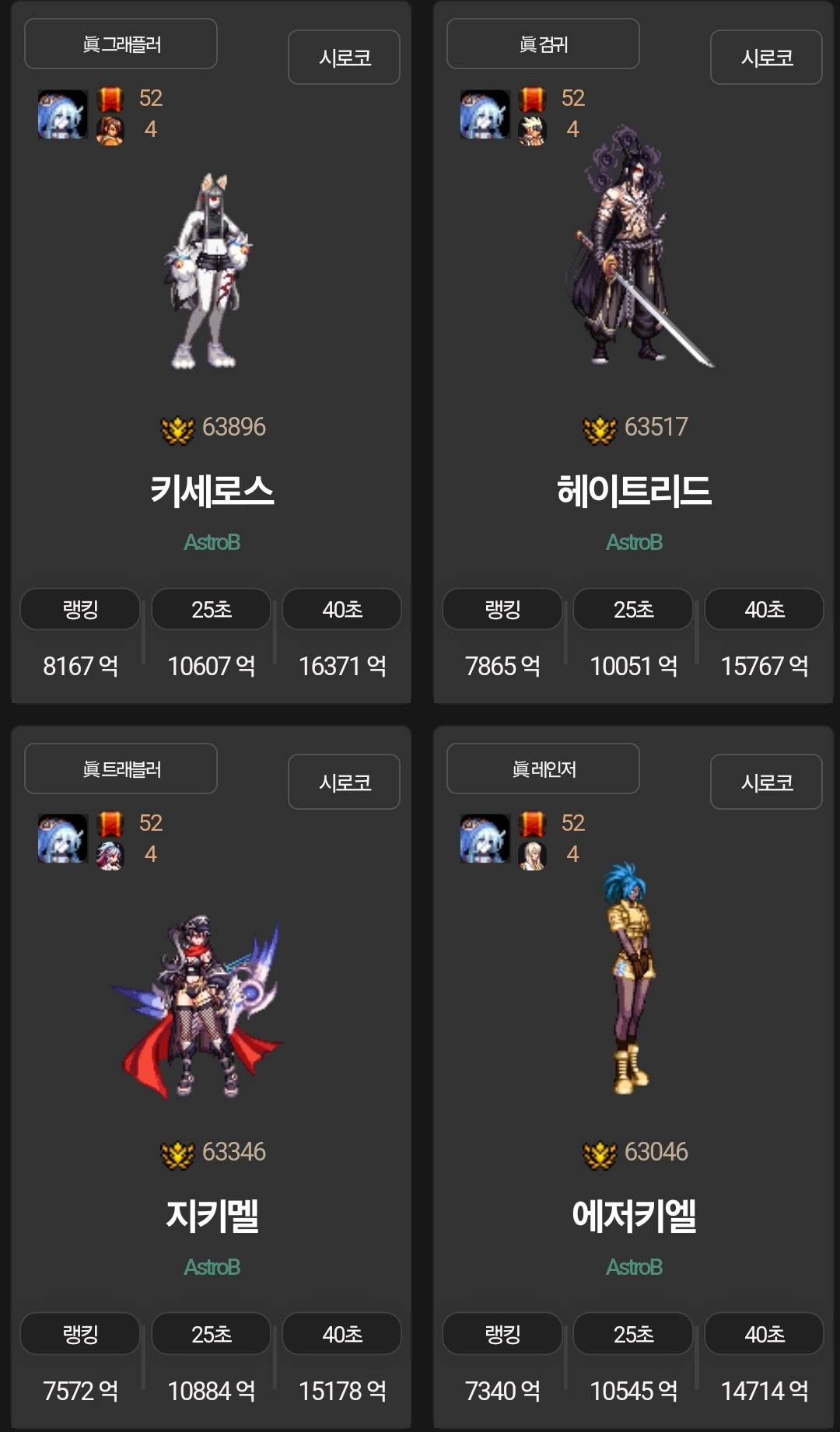Open the 헤이트리드 character card
Viewport: 840px width, 1432px height.
(x=634, y=491)
